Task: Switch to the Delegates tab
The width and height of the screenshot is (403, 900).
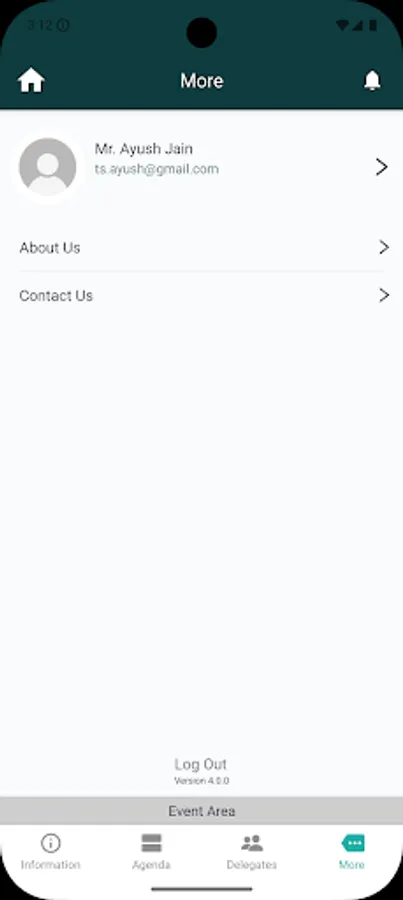Action: coord(251,852)
